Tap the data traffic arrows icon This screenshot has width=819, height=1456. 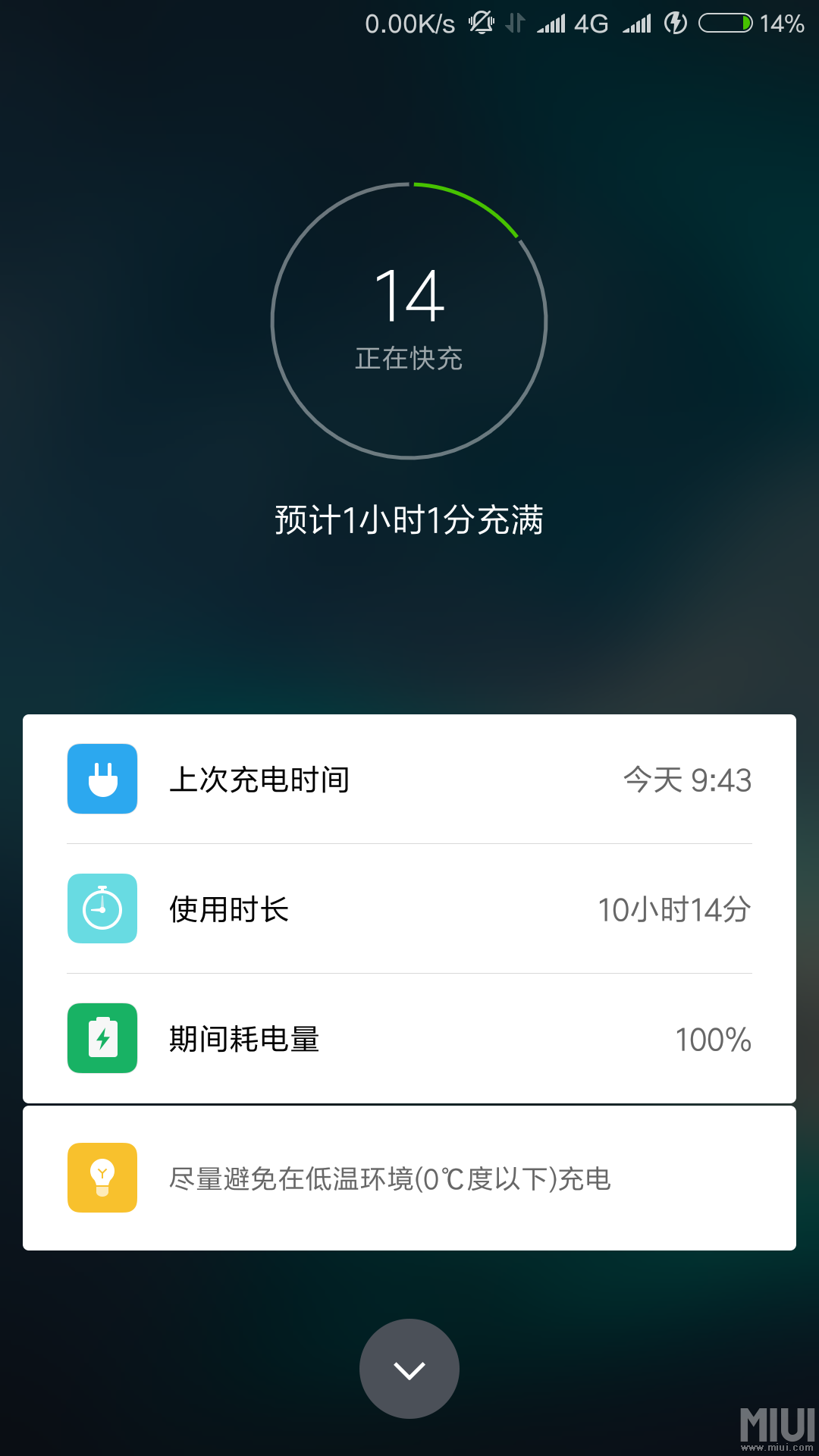click(x=515, y=22)
